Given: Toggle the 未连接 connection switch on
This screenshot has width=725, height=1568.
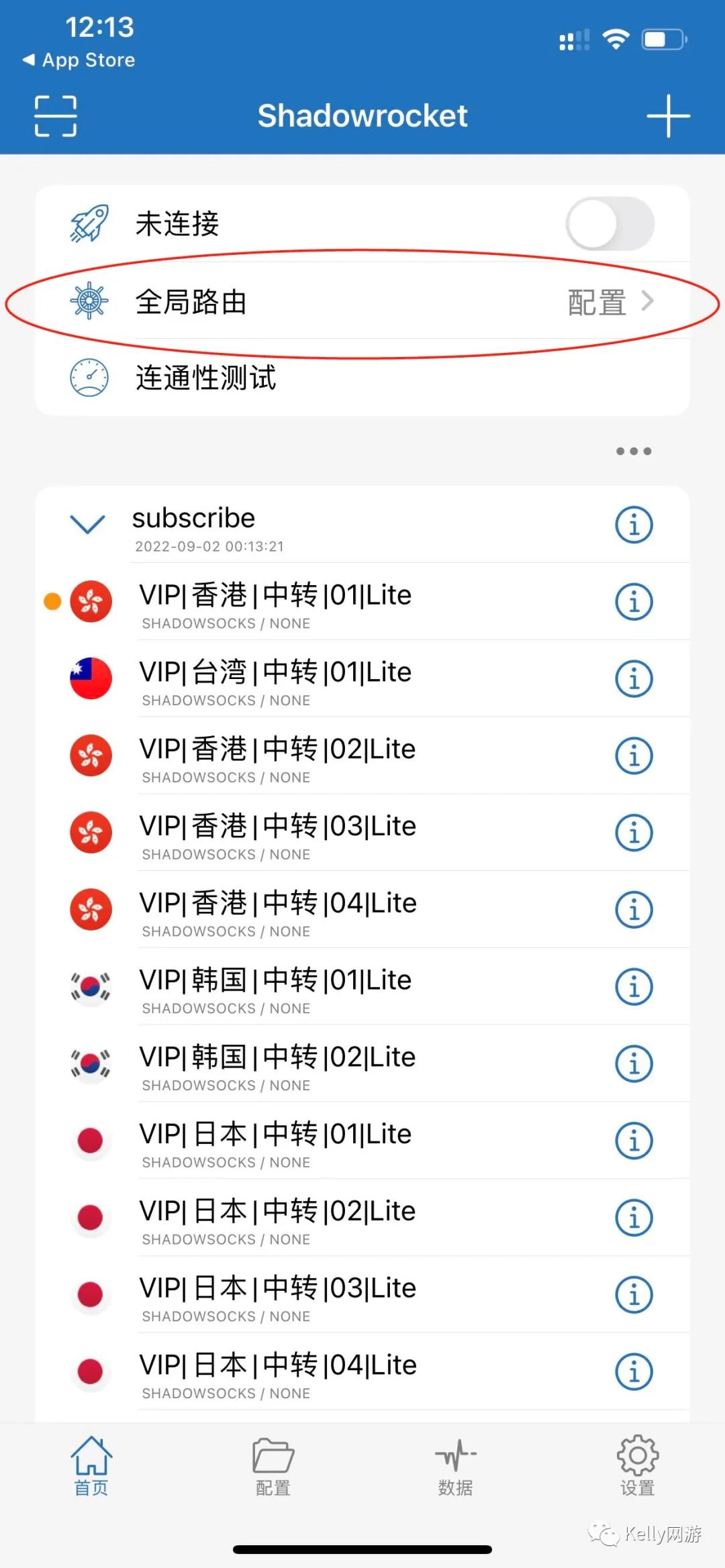Looking at the screenshot, I should tap(610, 223).
